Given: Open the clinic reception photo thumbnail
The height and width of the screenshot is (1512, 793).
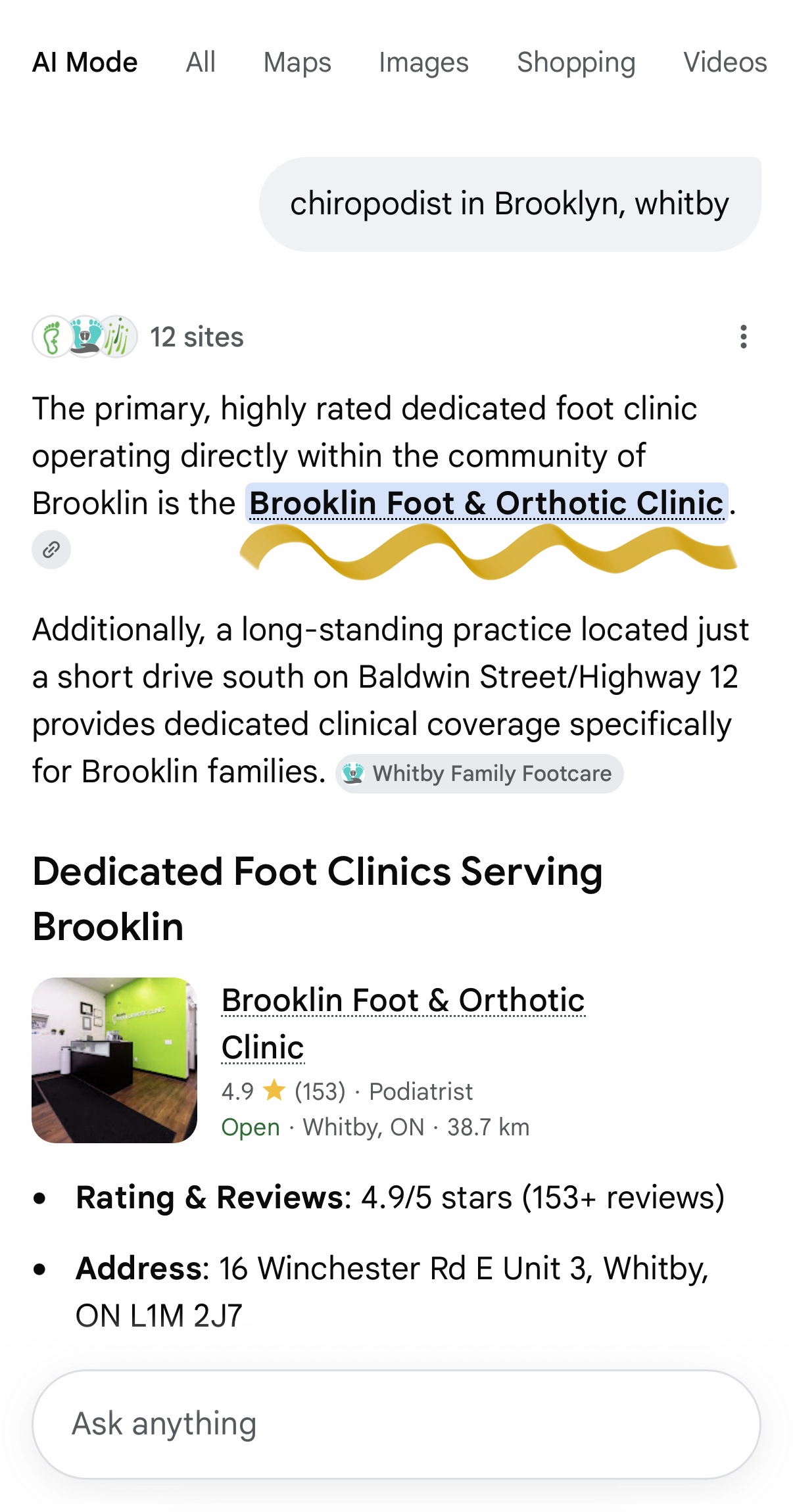Looking at the screenshot, I should (x=114, y=1060).
